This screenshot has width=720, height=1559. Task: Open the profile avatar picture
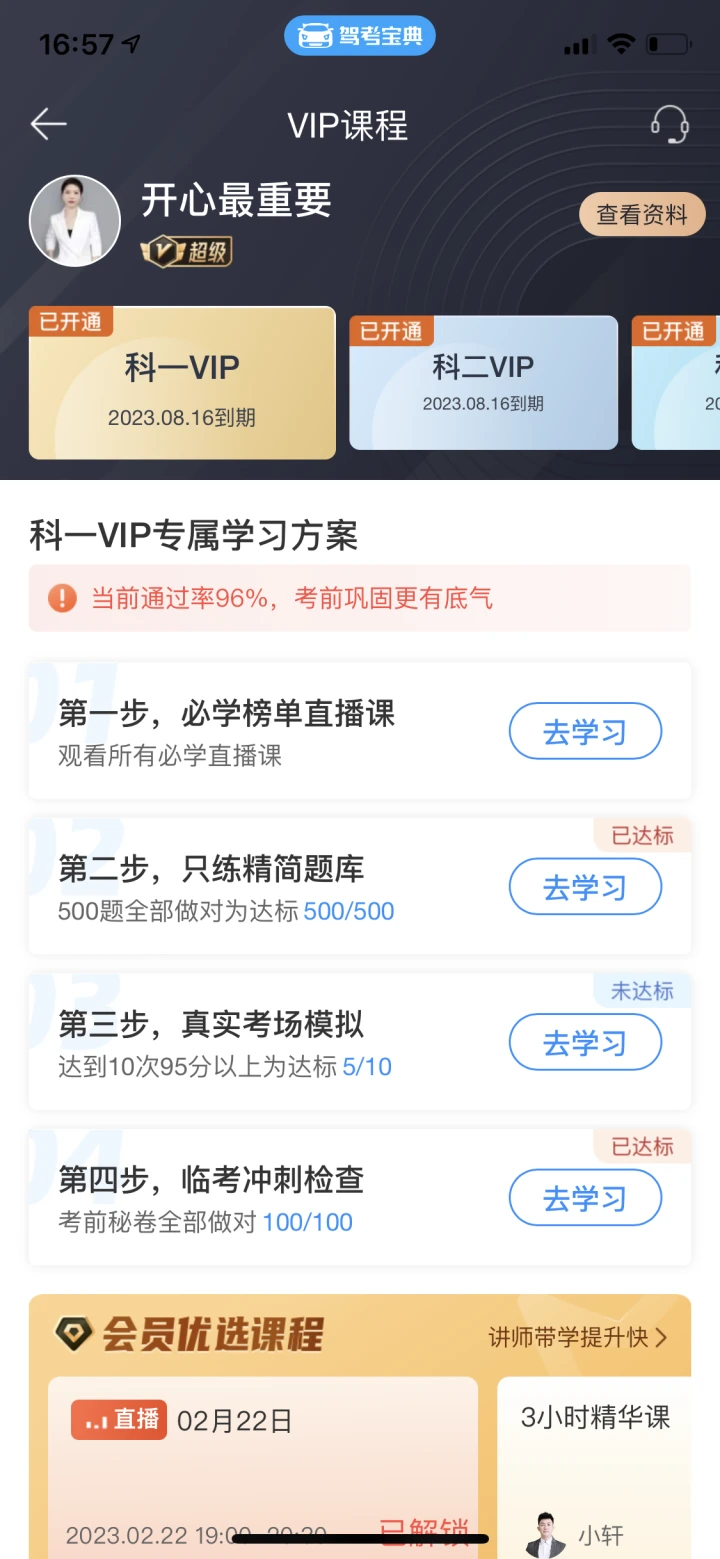(75, 221)
